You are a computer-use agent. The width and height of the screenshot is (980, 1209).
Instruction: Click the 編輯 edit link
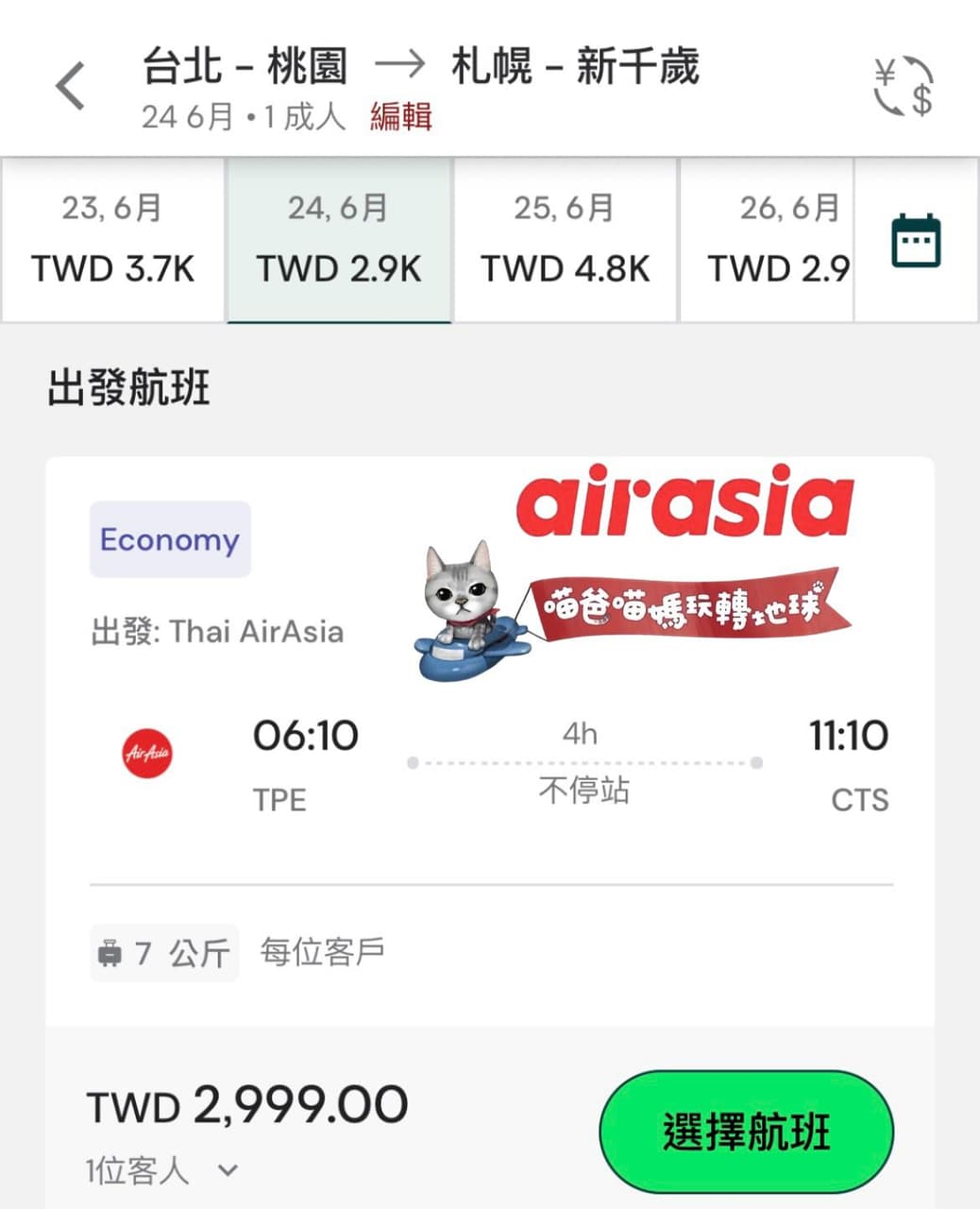(x=401, y=118)
